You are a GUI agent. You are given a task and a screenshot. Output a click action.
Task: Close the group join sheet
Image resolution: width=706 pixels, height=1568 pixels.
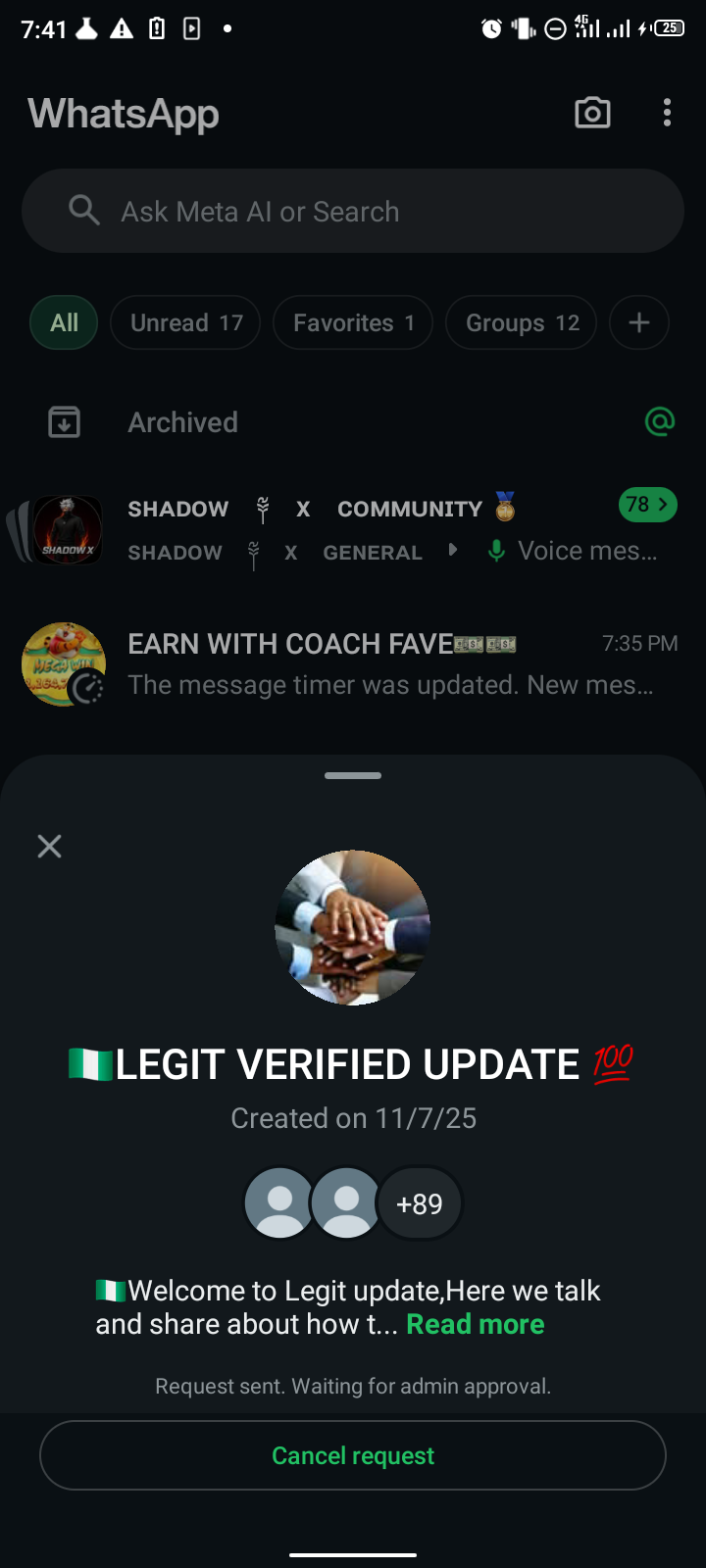[49, 847]
